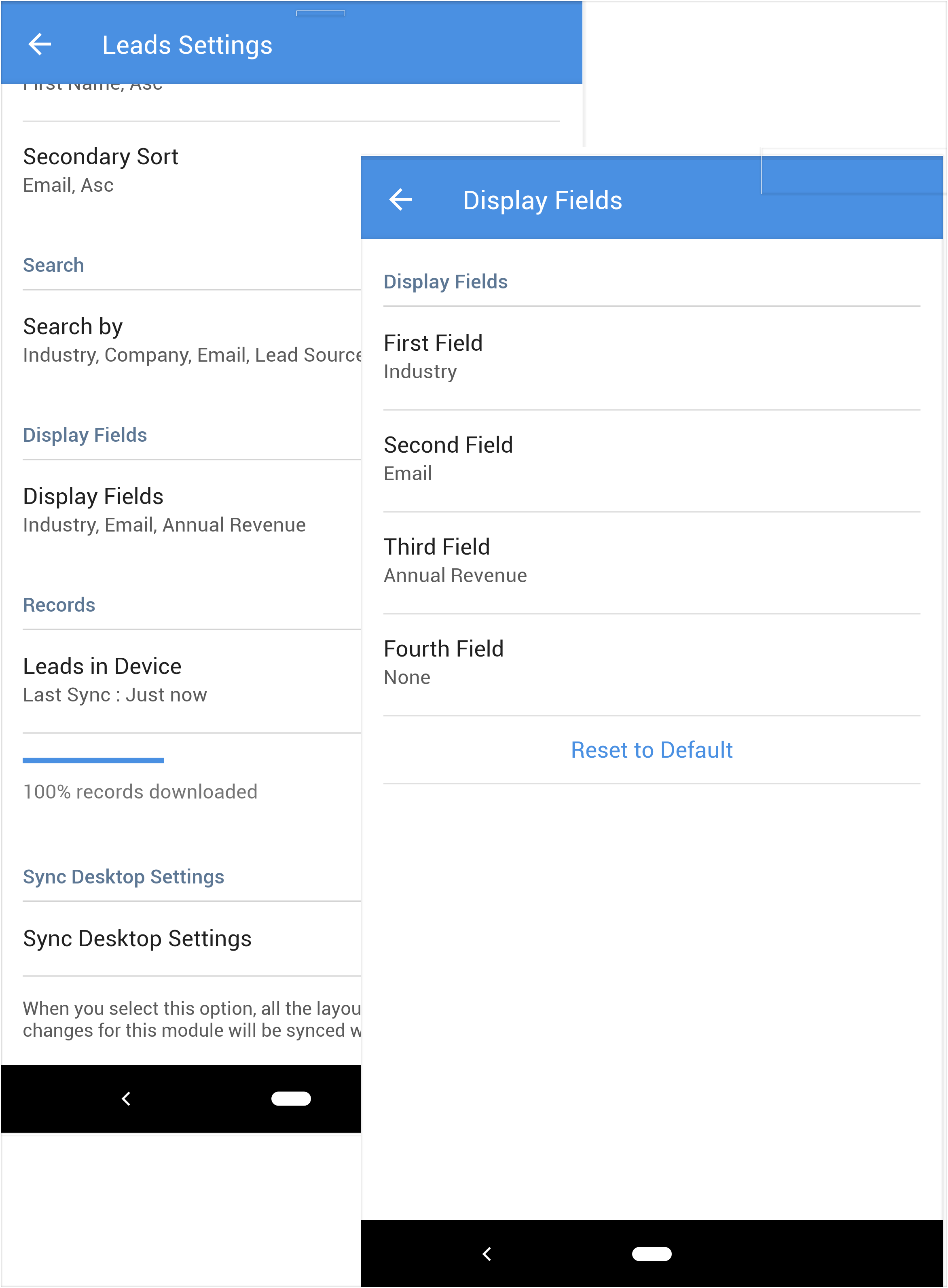Tap Reset to Default

[651, 750]
